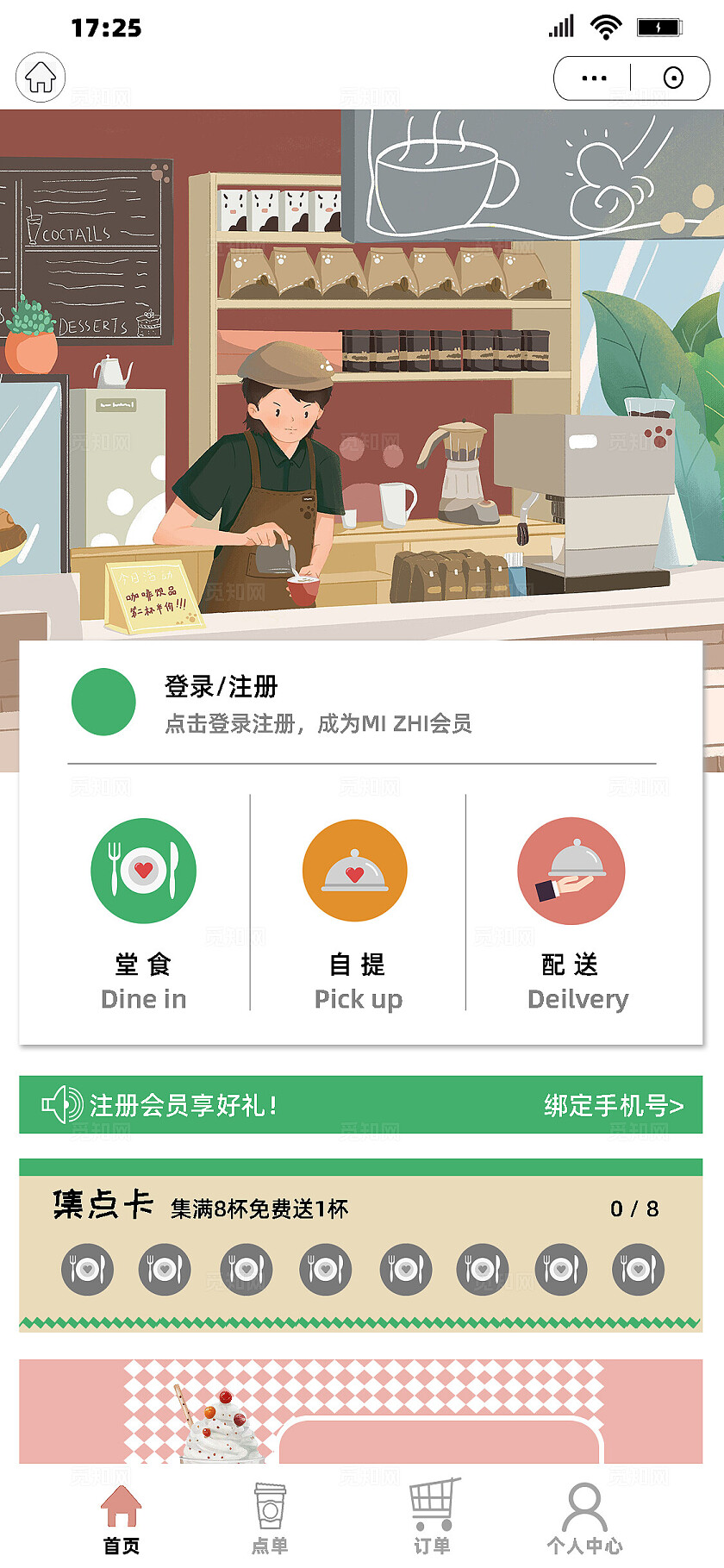The width and height of the screenshot is (724, 1568).
Task: Tap the green login avatar circle
Action: [x=103, y=702]
